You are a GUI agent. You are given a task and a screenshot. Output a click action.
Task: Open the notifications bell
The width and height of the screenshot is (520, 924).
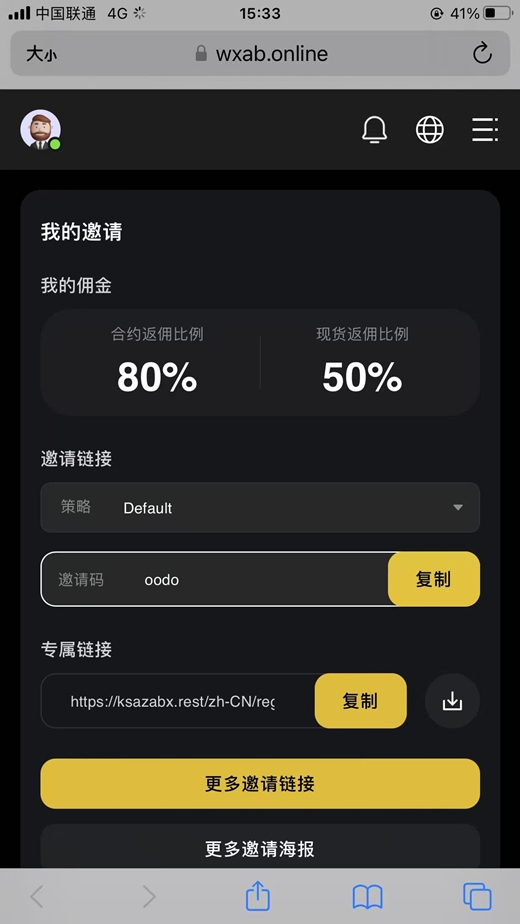point(374,130)
